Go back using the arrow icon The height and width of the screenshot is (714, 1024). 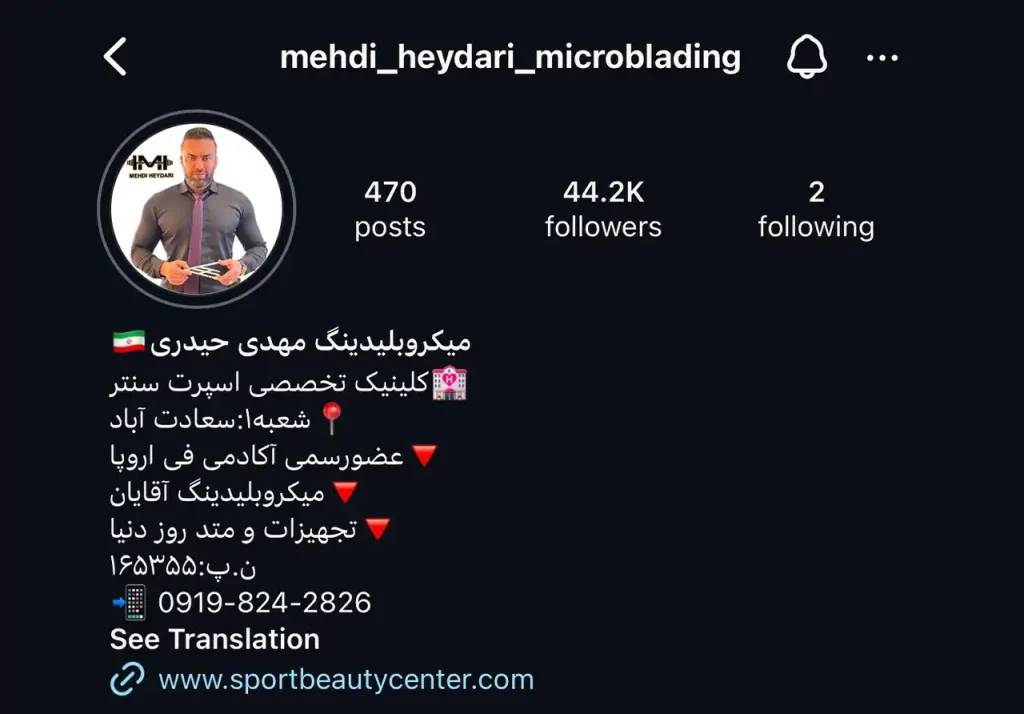(116, 57)
